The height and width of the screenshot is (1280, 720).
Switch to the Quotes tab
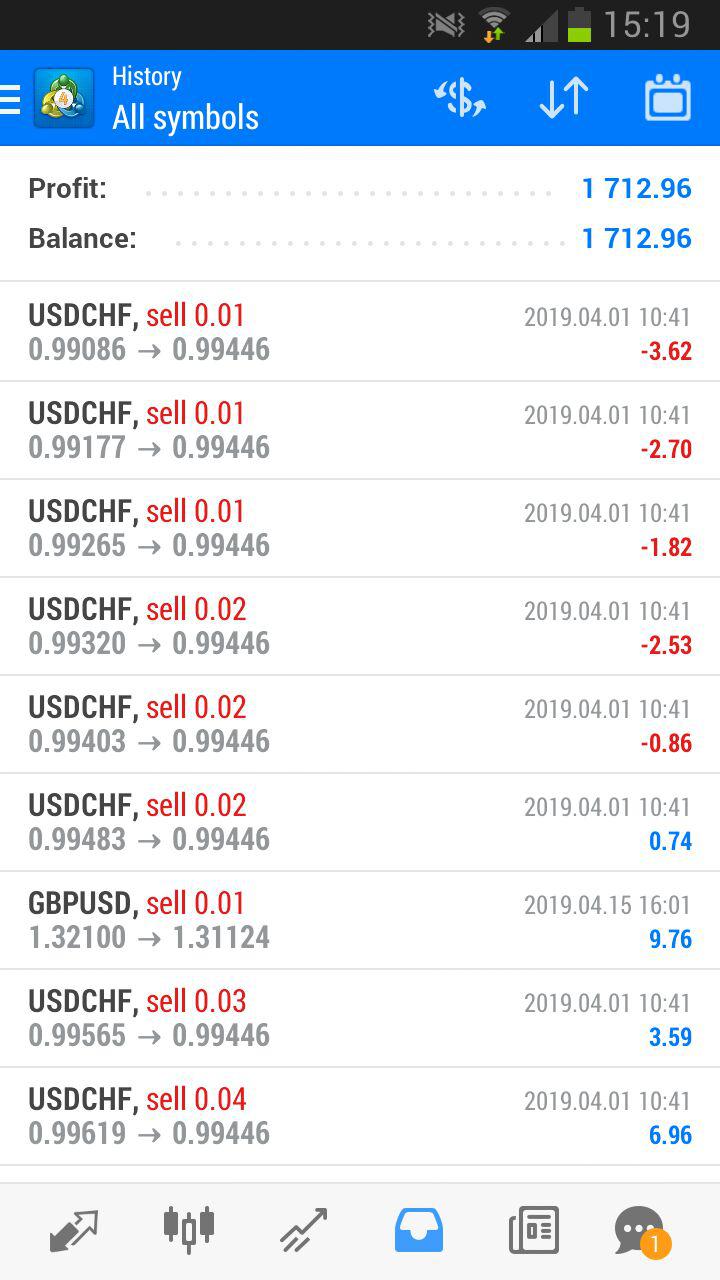point(74,1230)
